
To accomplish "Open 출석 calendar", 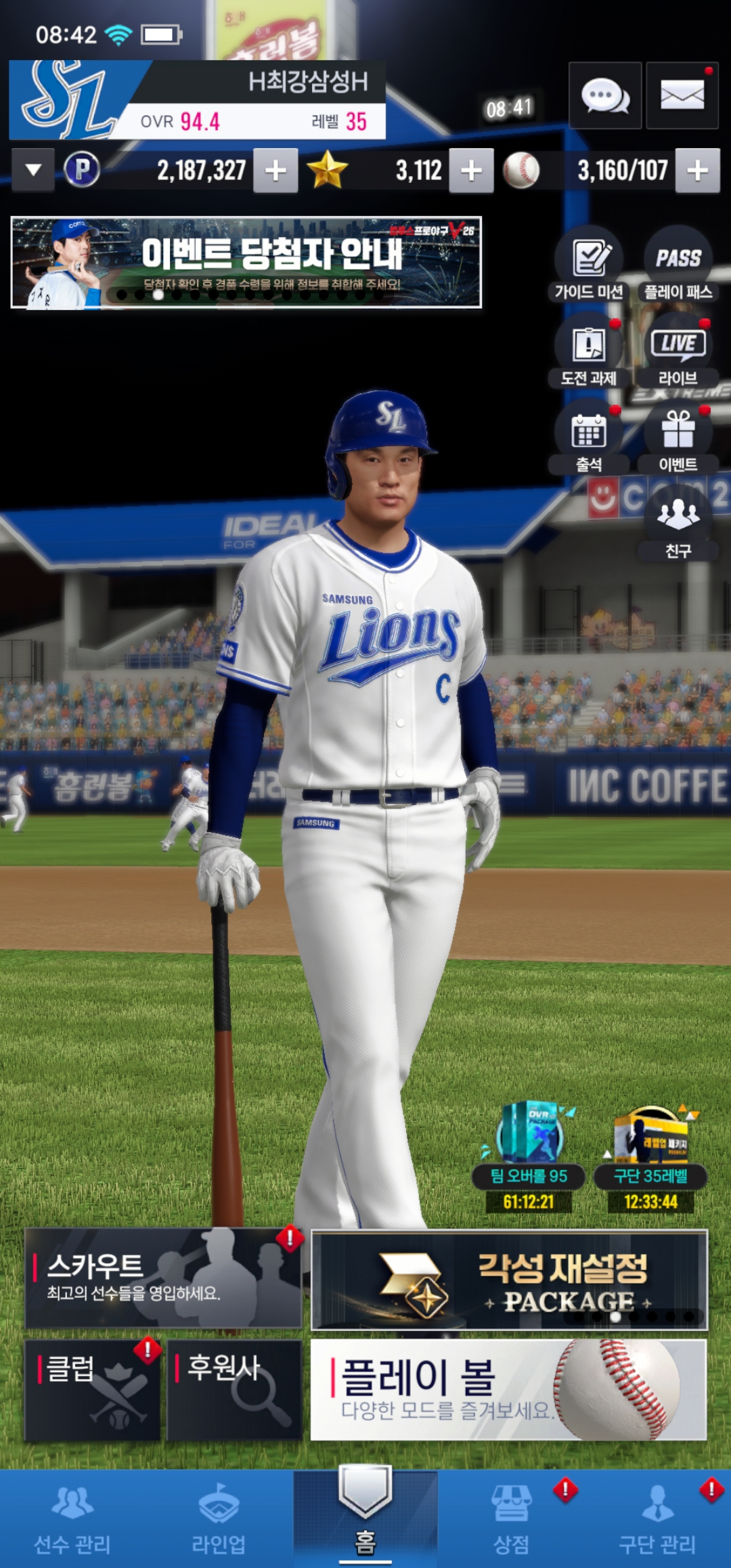I will click(x=589, y=437).
